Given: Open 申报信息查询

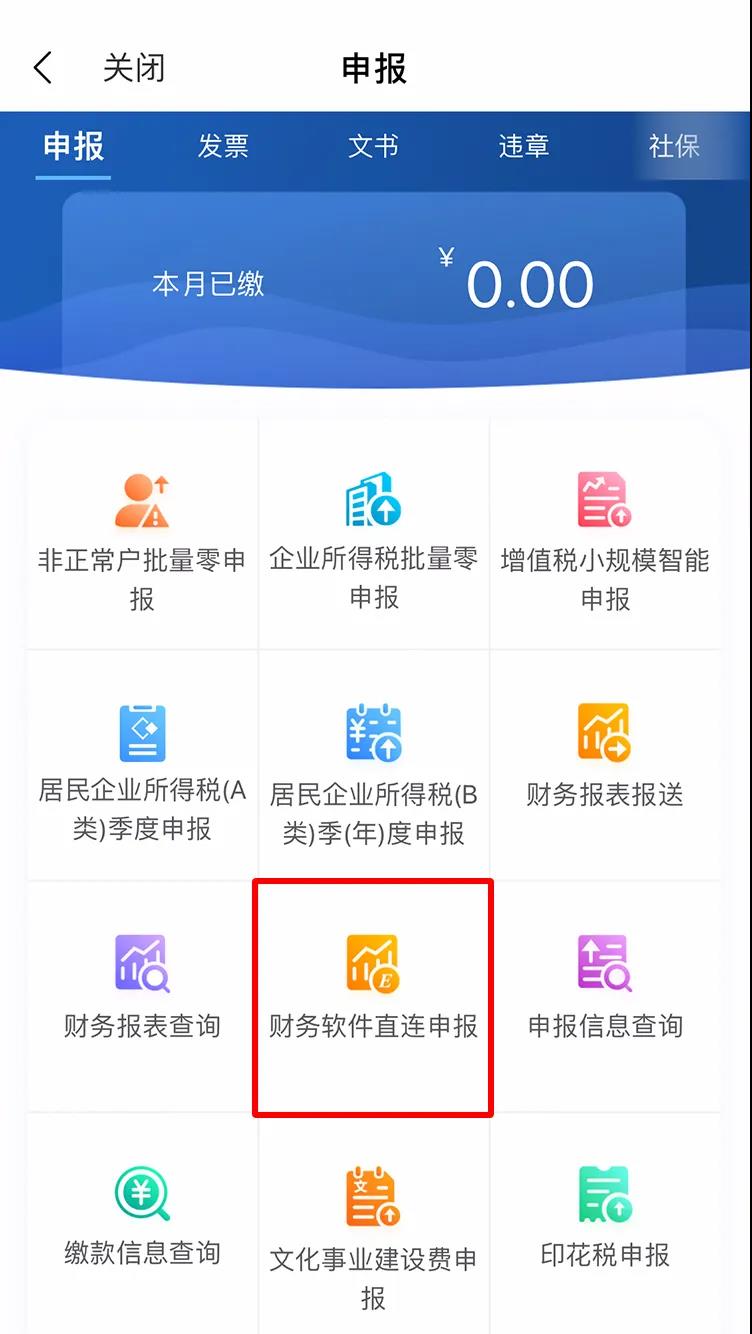Looking at the screenshot, I should click(605, 990).
